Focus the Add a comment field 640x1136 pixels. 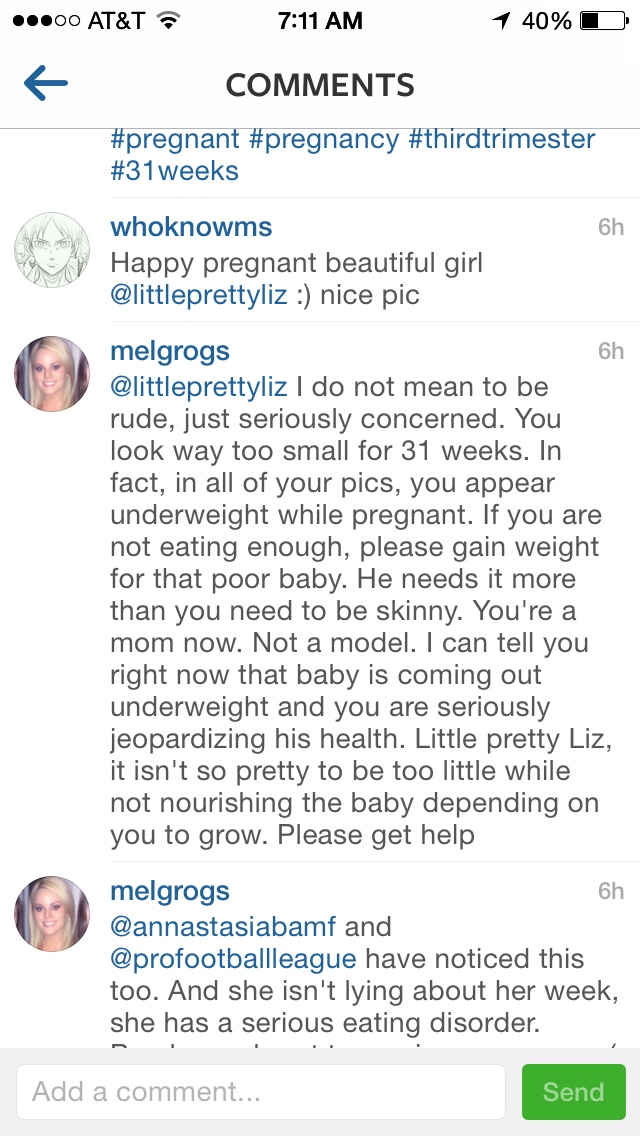(260, 1091)
